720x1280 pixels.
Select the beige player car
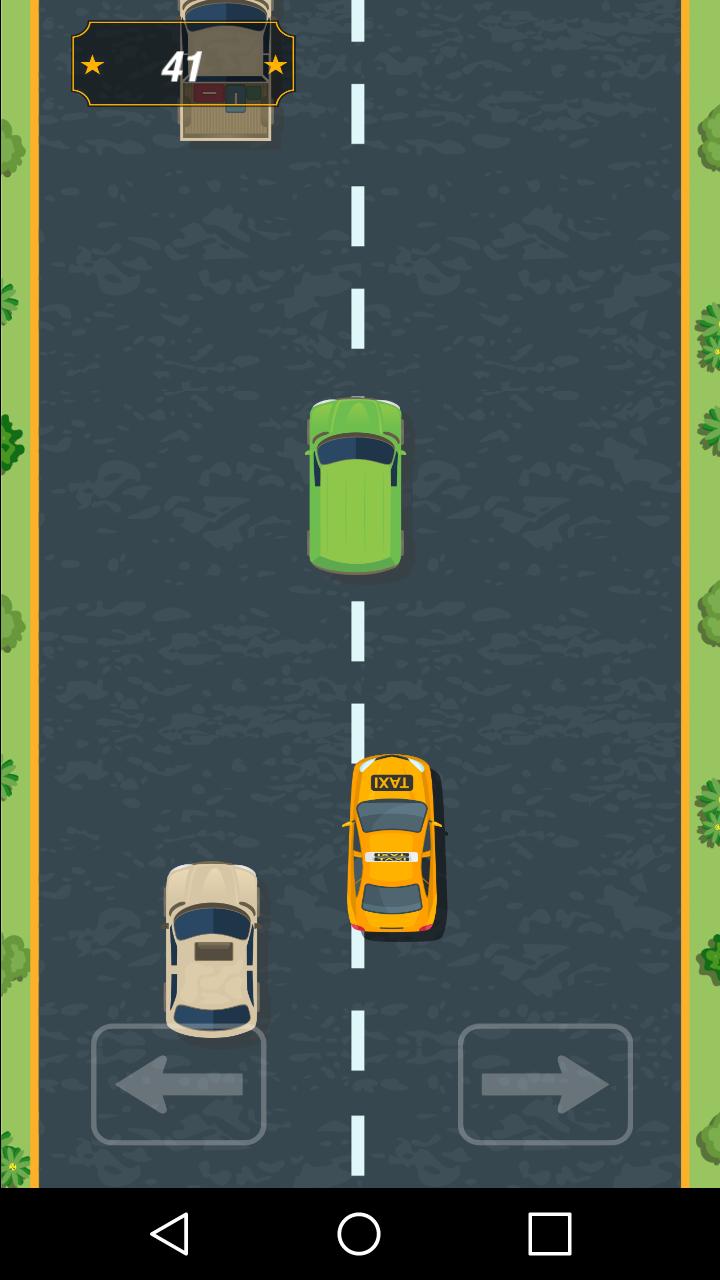(x=212, y=945)
